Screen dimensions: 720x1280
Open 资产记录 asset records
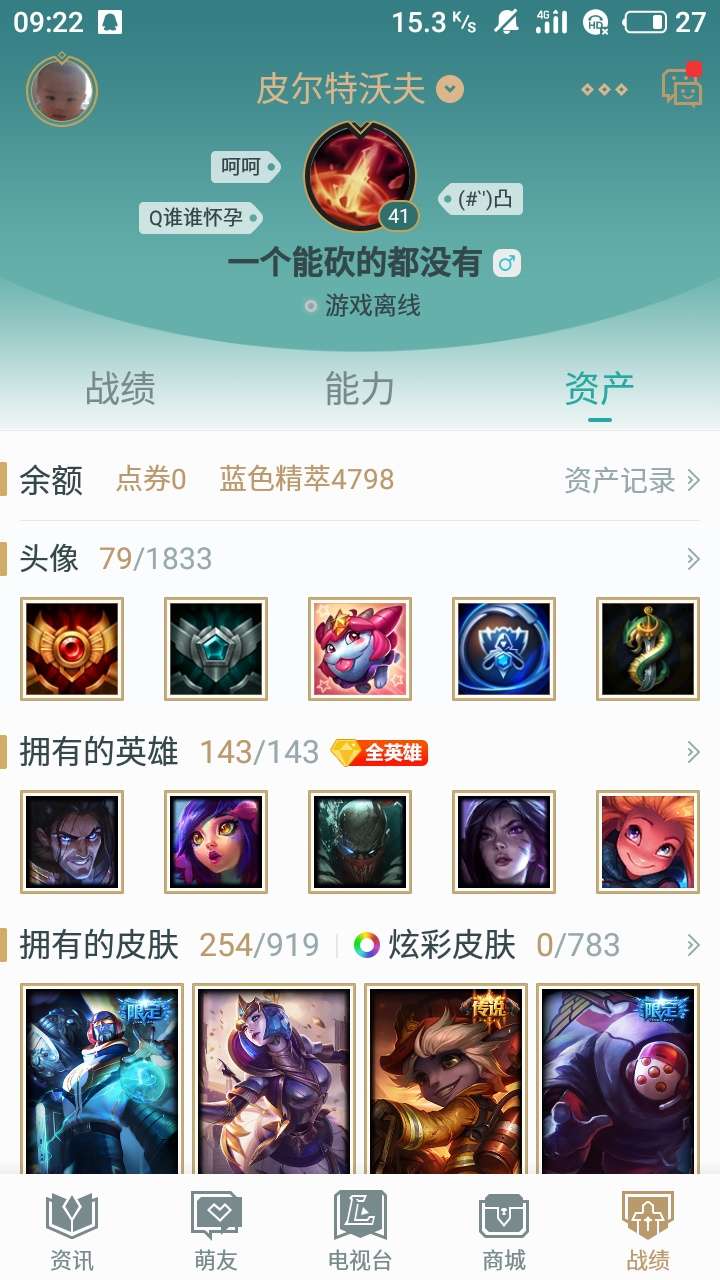point(632,480)
